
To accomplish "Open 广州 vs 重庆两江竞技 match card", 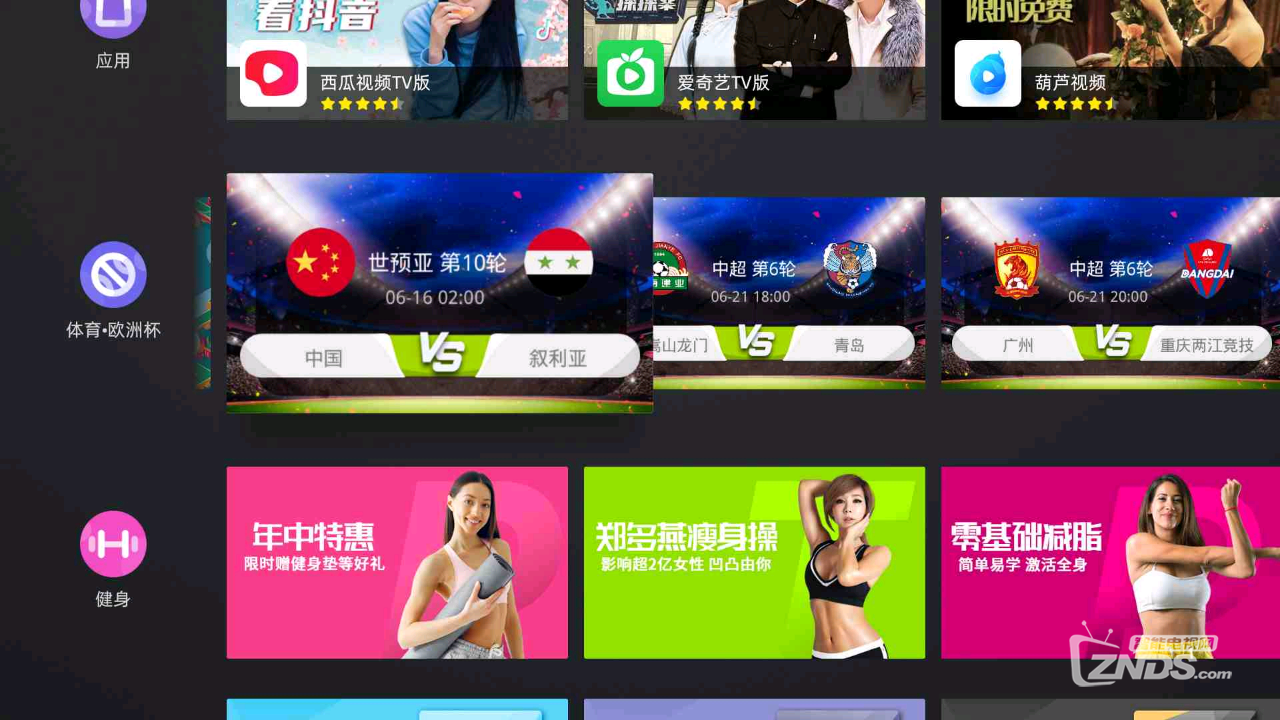I will tap(1110, 293).
